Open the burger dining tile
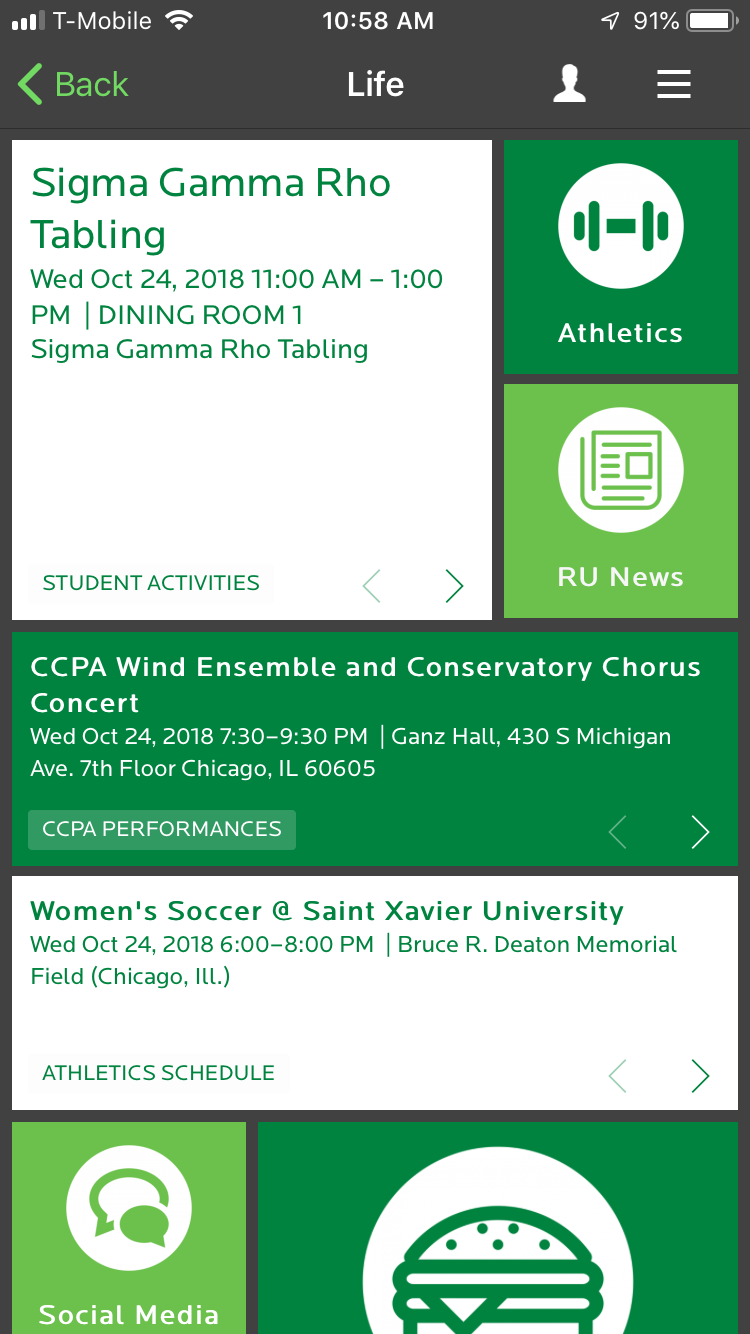The width and height of the screenshot is (750, 1334). pos(498,1240)
